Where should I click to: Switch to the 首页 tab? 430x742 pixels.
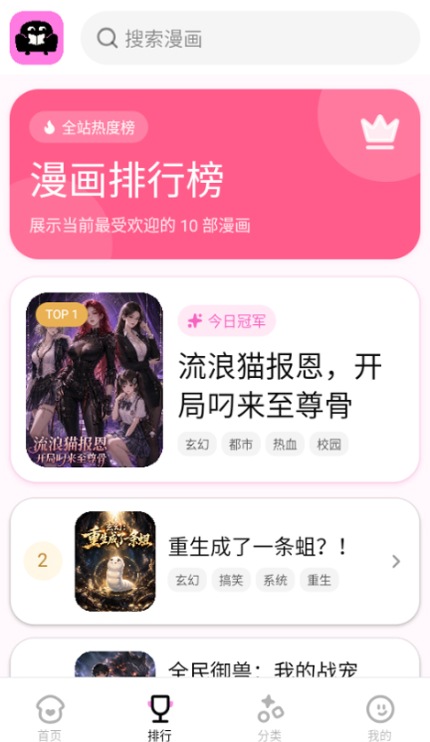(50, 717)
